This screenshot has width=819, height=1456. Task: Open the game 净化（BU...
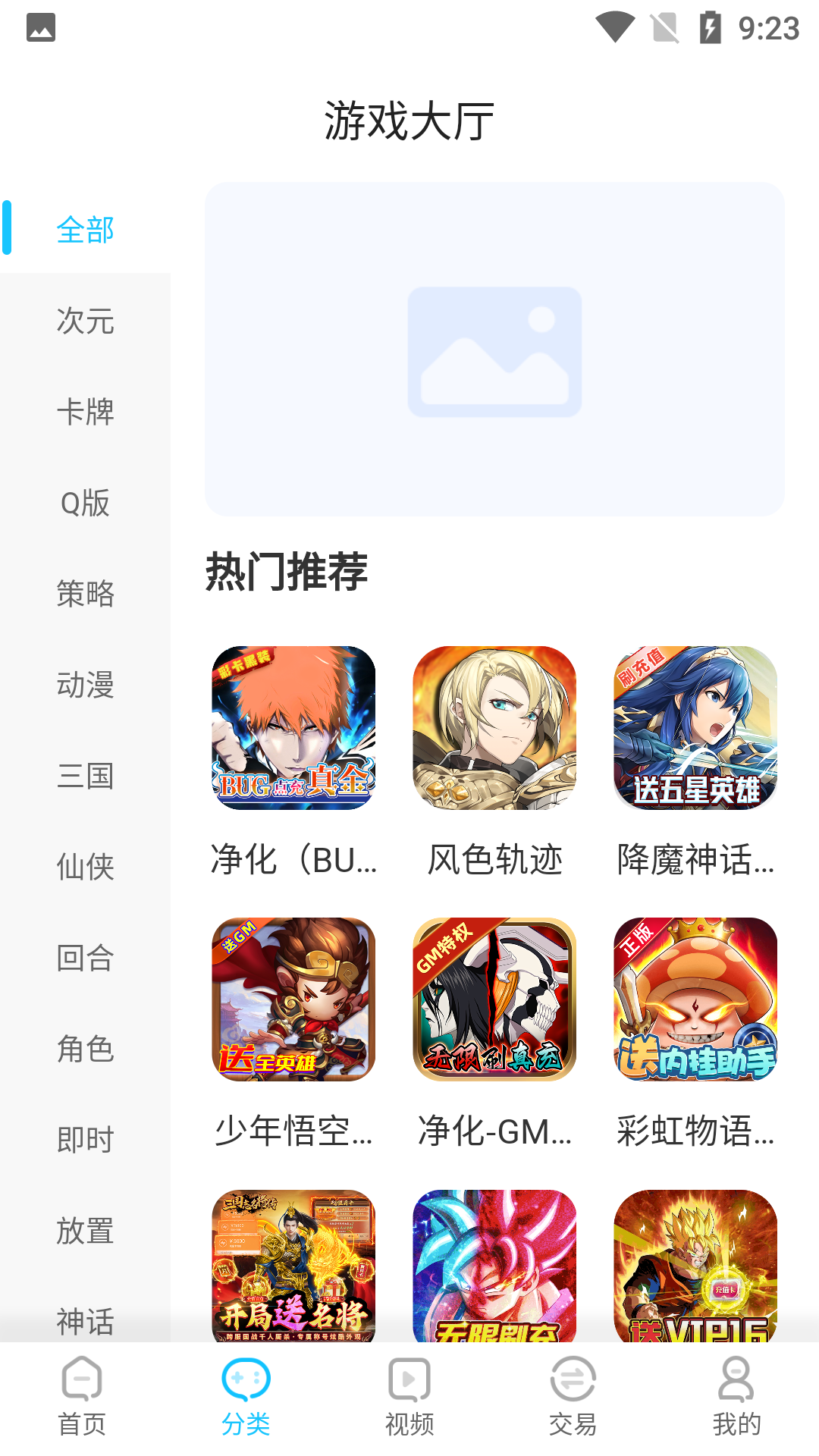[x=293, y=728]
